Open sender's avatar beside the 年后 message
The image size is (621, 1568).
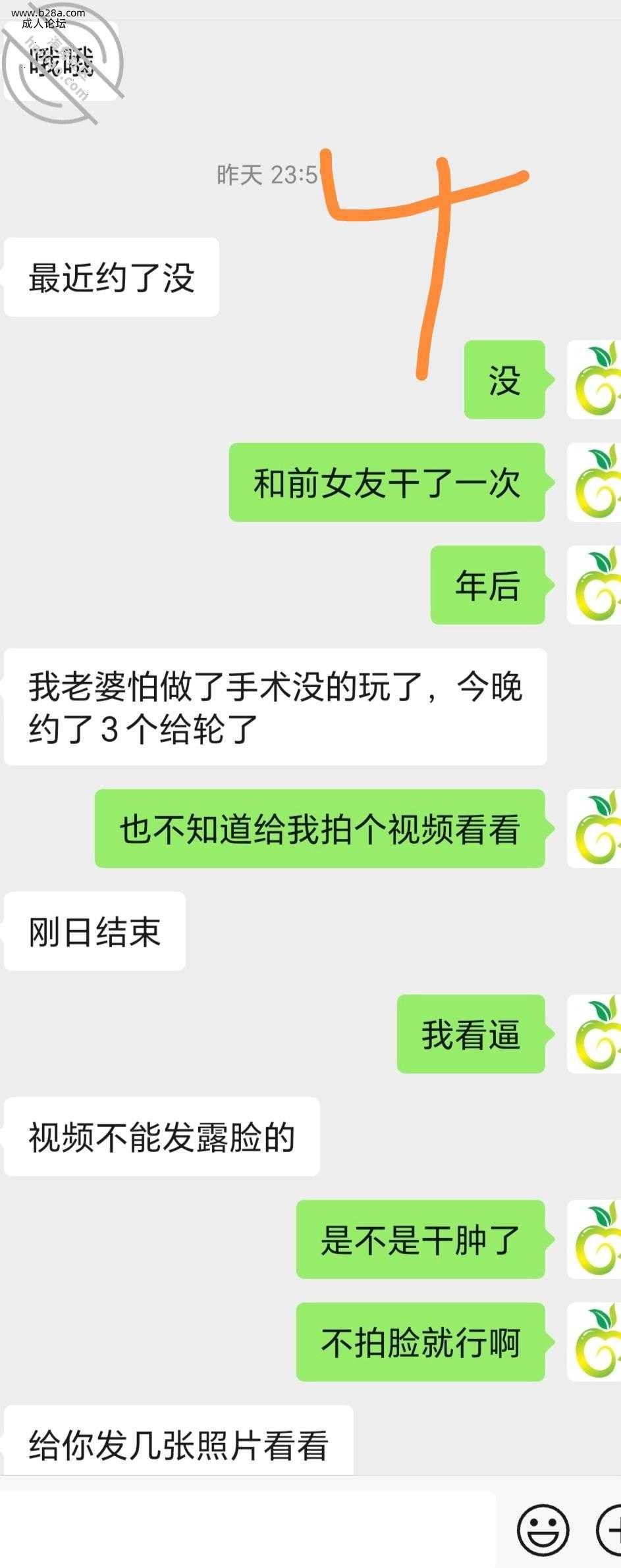594,585
